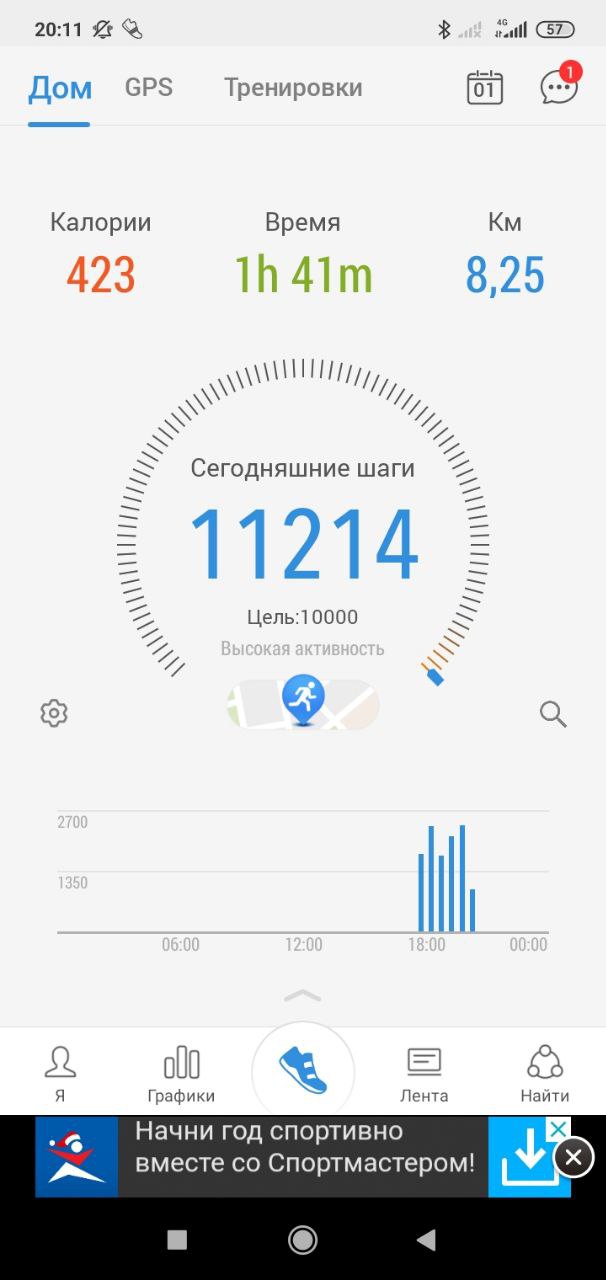Viewport: 606px width, 1280px height.
Task: Open the Найти tab
Action: coord(544,1074)
